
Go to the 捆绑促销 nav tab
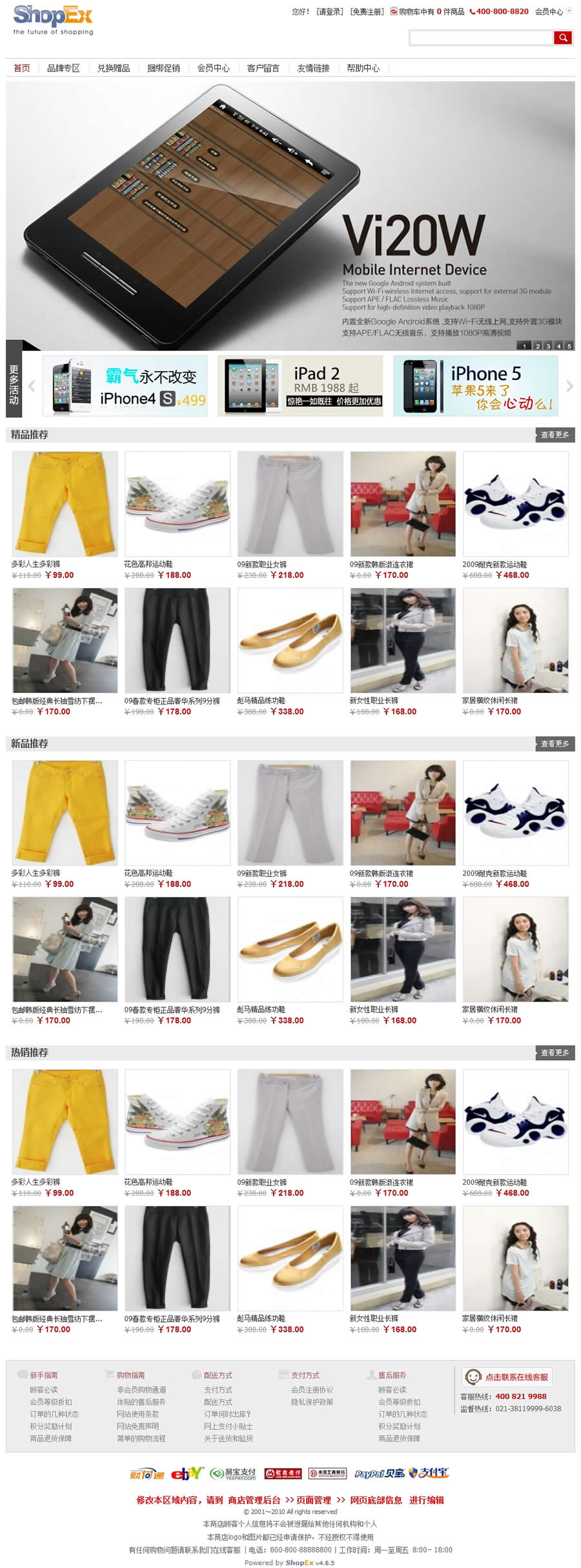point(163,68)
